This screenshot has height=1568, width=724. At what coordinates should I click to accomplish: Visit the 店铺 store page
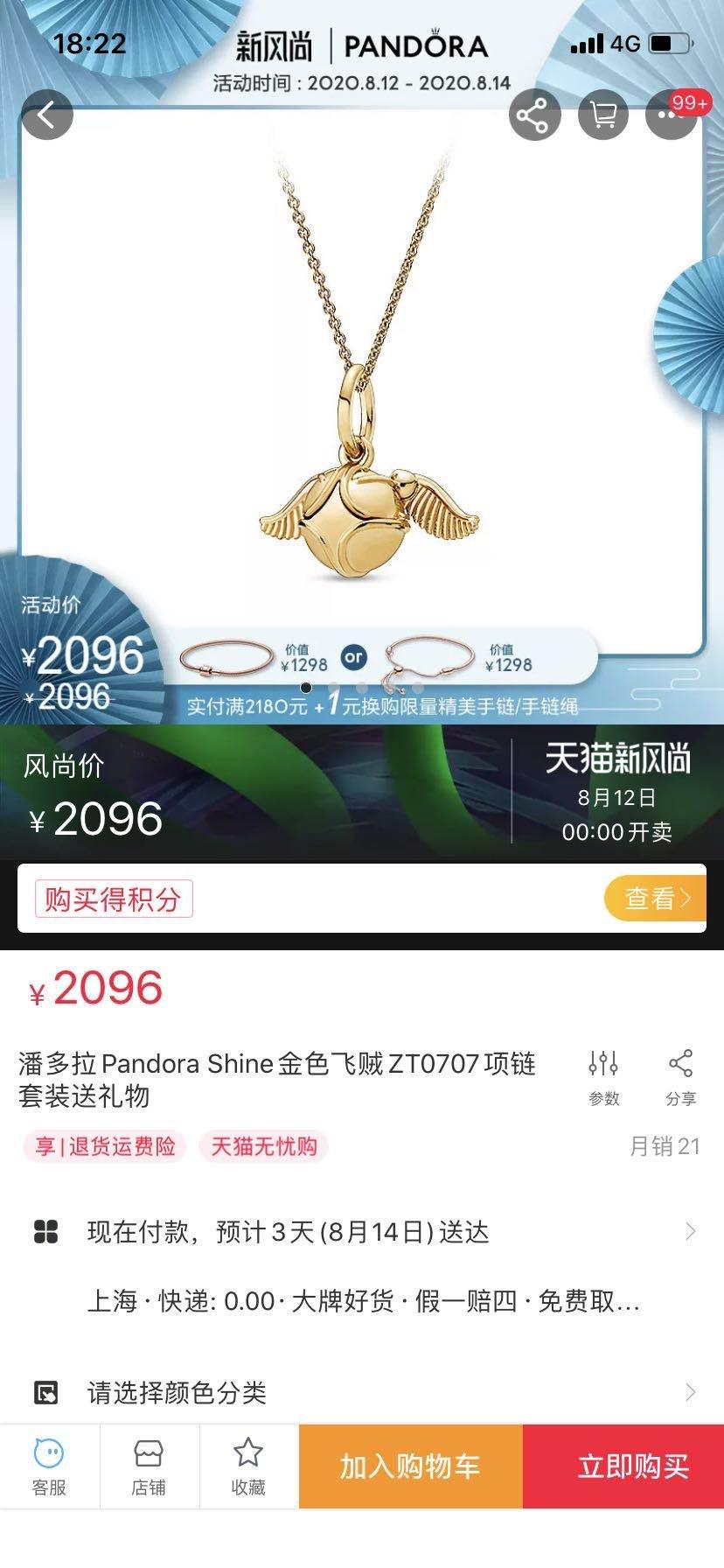149,1466
